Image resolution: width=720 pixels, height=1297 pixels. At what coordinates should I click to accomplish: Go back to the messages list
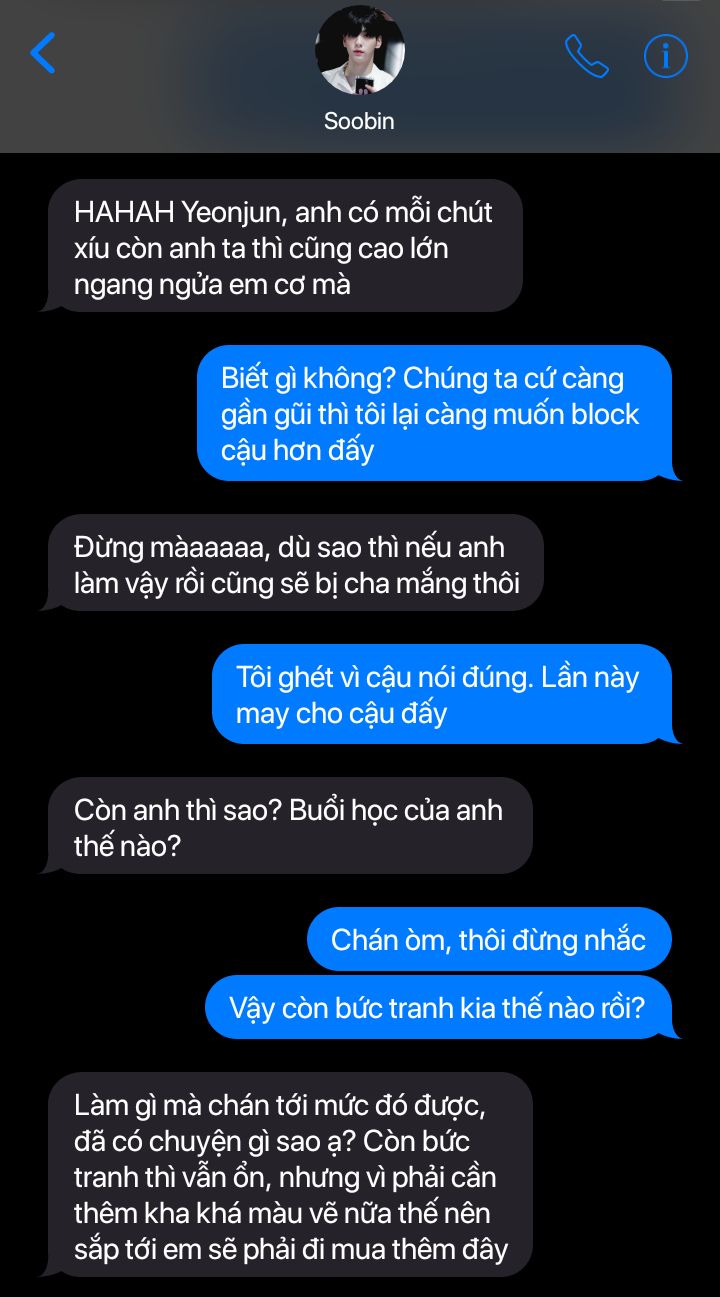click(x=43, y=53)
